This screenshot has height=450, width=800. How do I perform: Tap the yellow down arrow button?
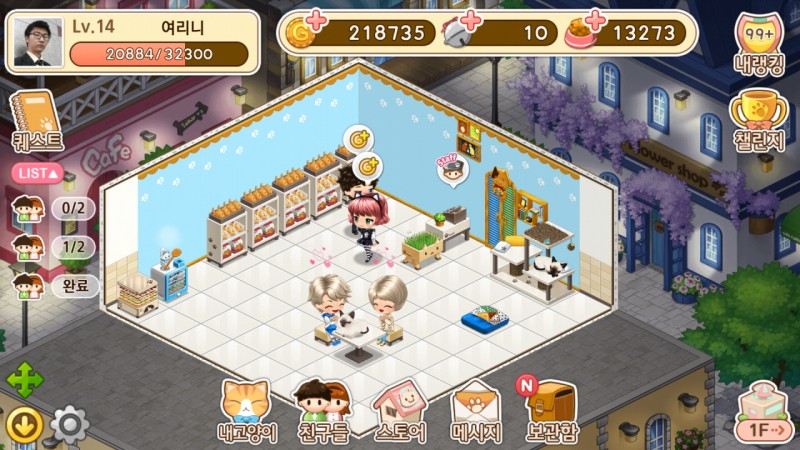(x=24, y=426)
